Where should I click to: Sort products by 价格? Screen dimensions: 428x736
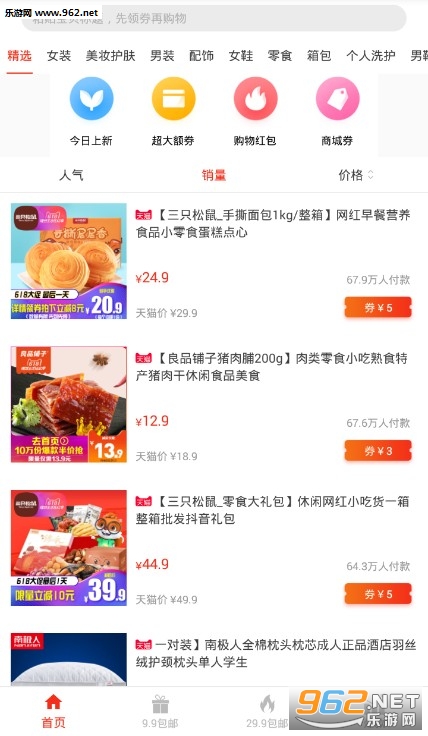pos(356,175)
